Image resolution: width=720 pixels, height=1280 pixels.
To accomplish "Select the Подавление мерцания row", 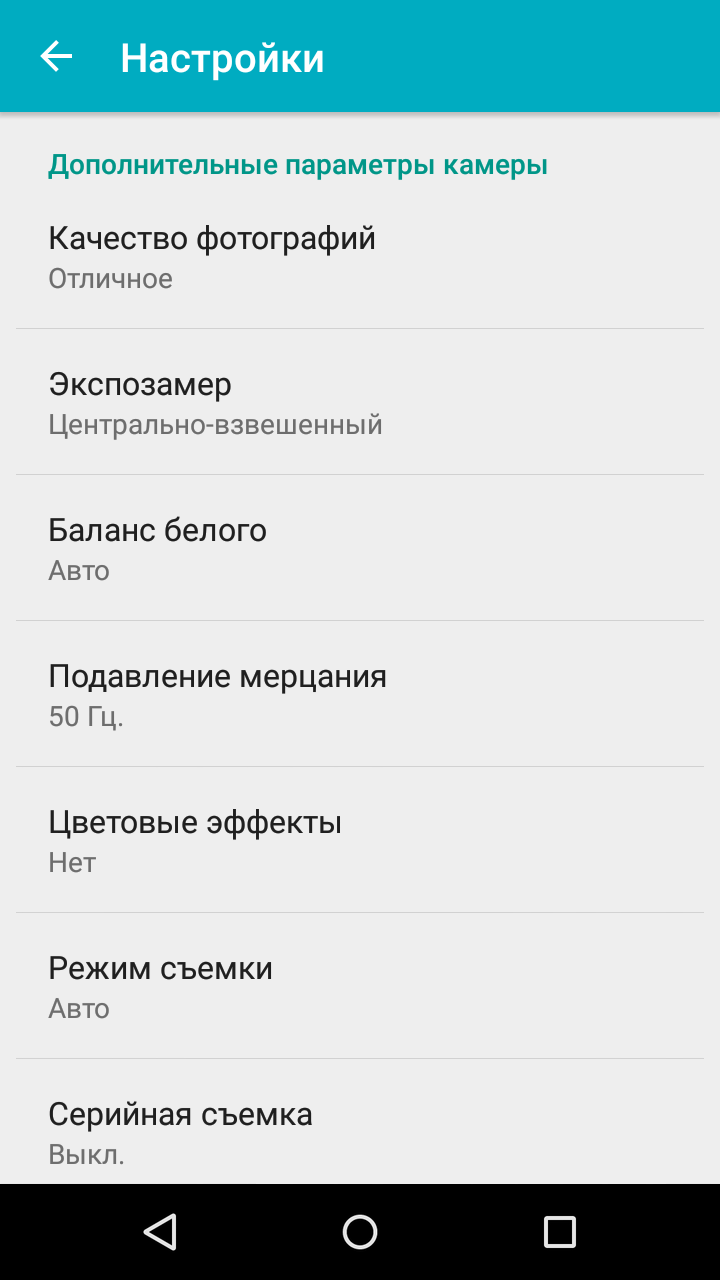I will tap(360, 694).
